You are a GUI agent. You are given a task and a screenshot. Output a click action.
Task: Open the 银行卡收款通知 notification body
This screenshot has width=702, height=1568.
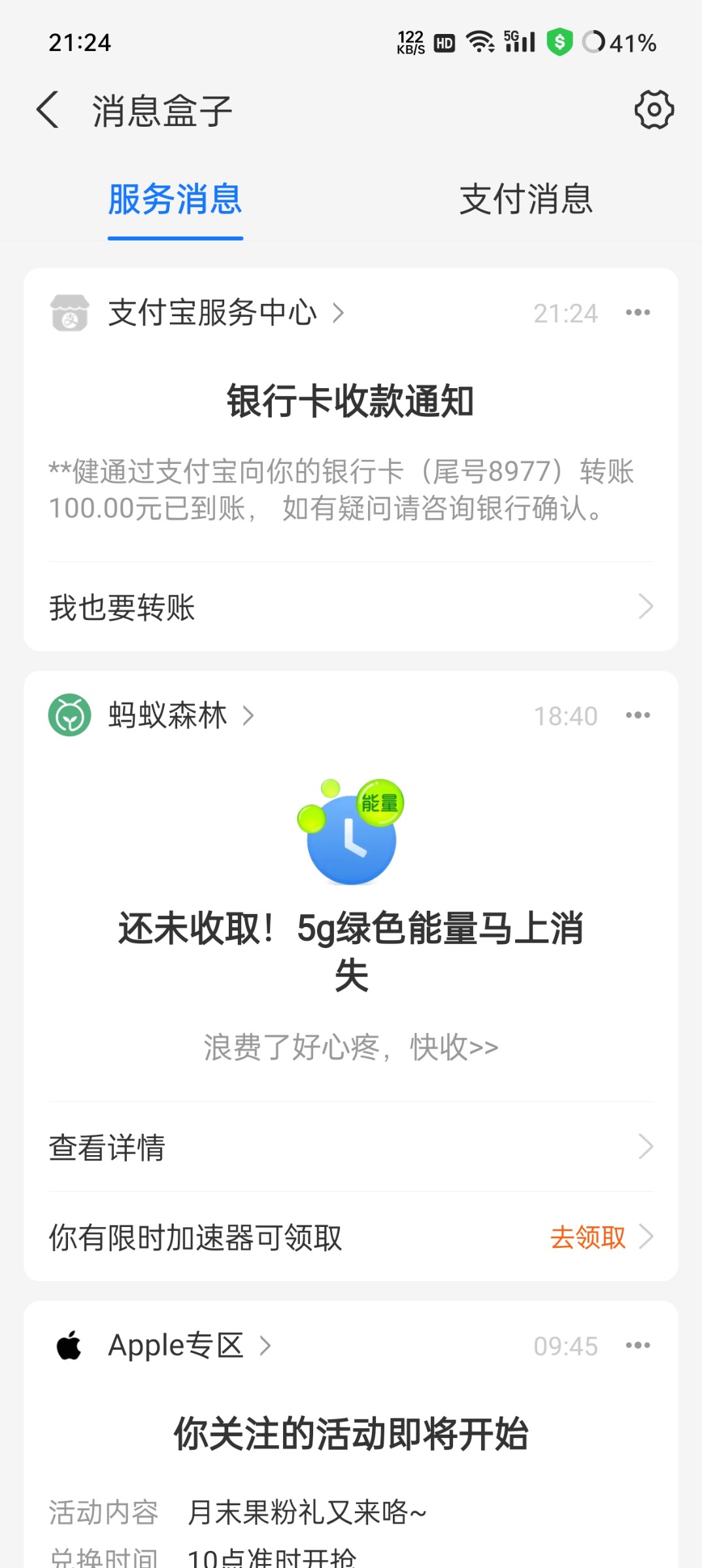pyautogui.click(x=351, y=457)
